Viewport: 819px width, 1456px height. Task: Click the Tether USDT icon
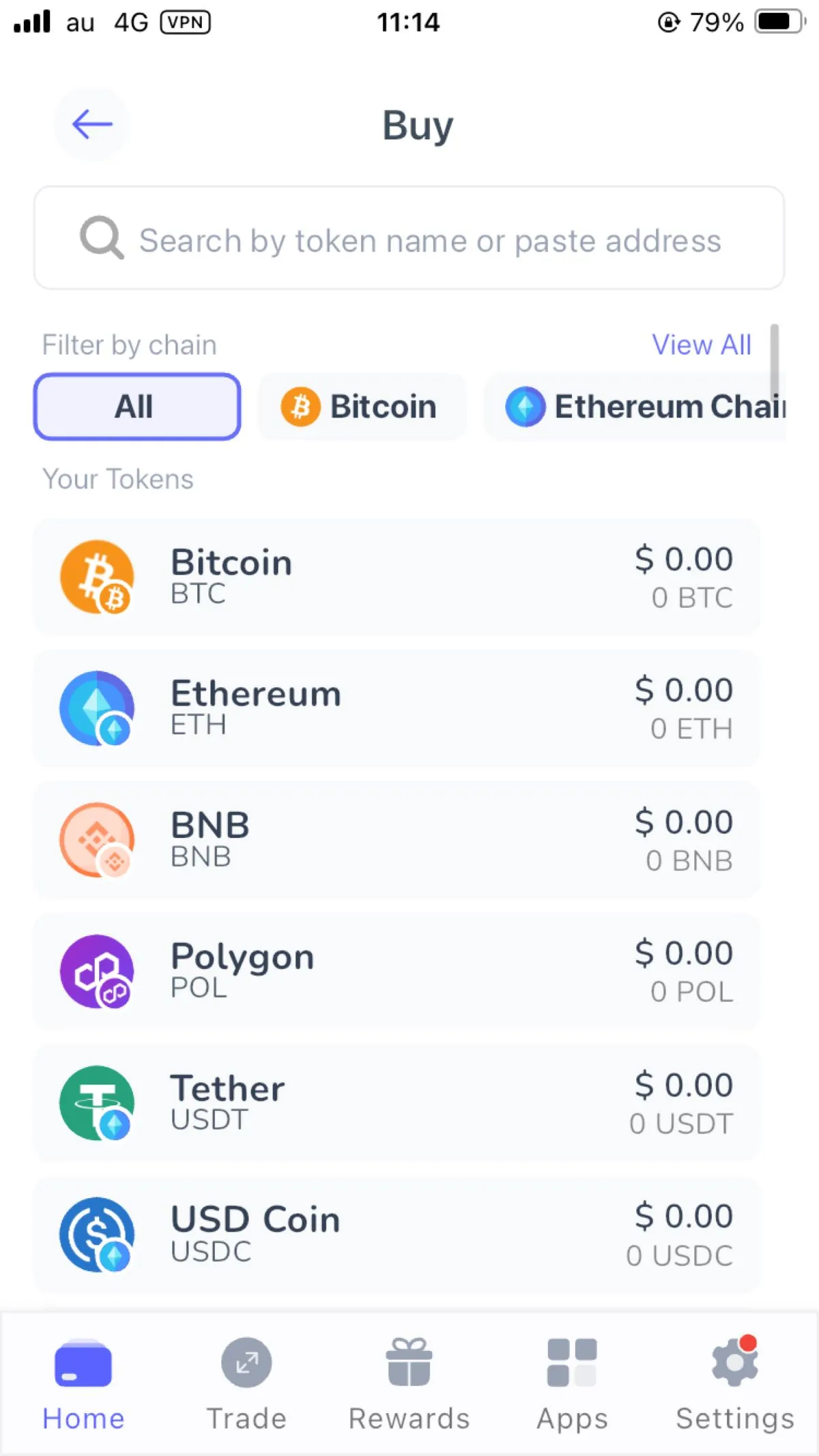point(98,1103)
